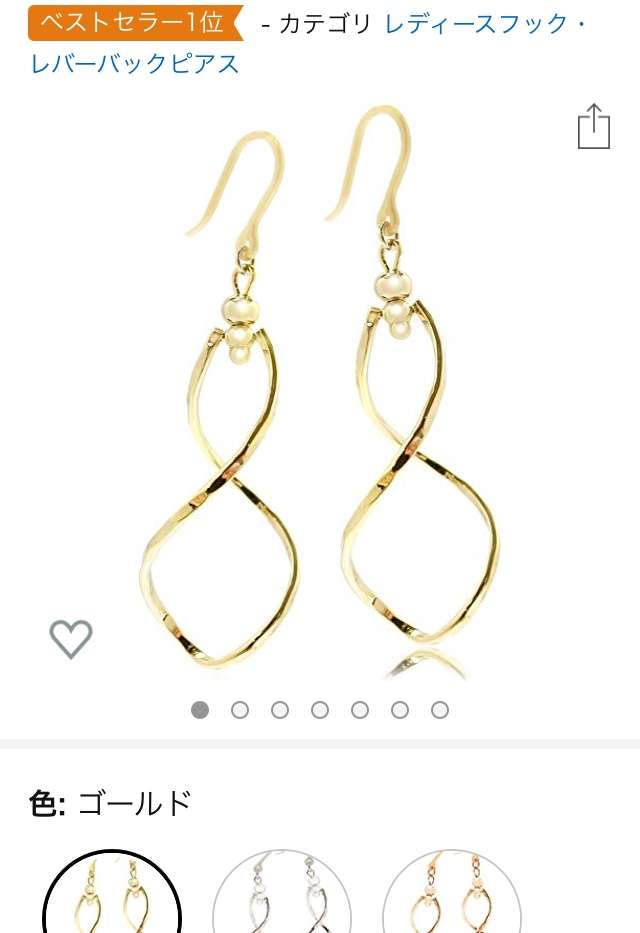Select the gold color swatch

[112, 895]
